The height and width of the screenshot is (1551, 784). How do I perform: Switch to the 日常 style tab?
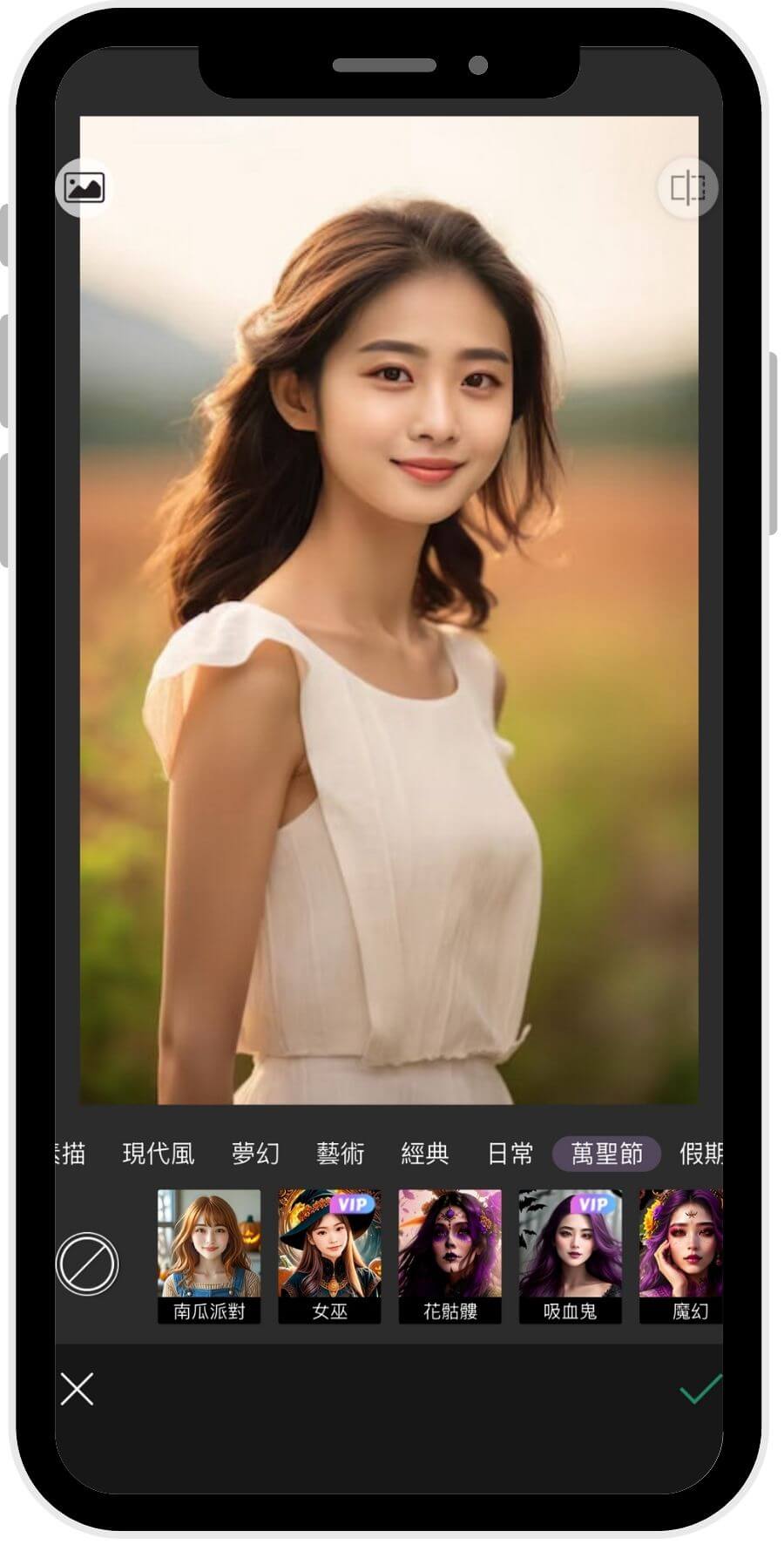[x=510, y=1154]
